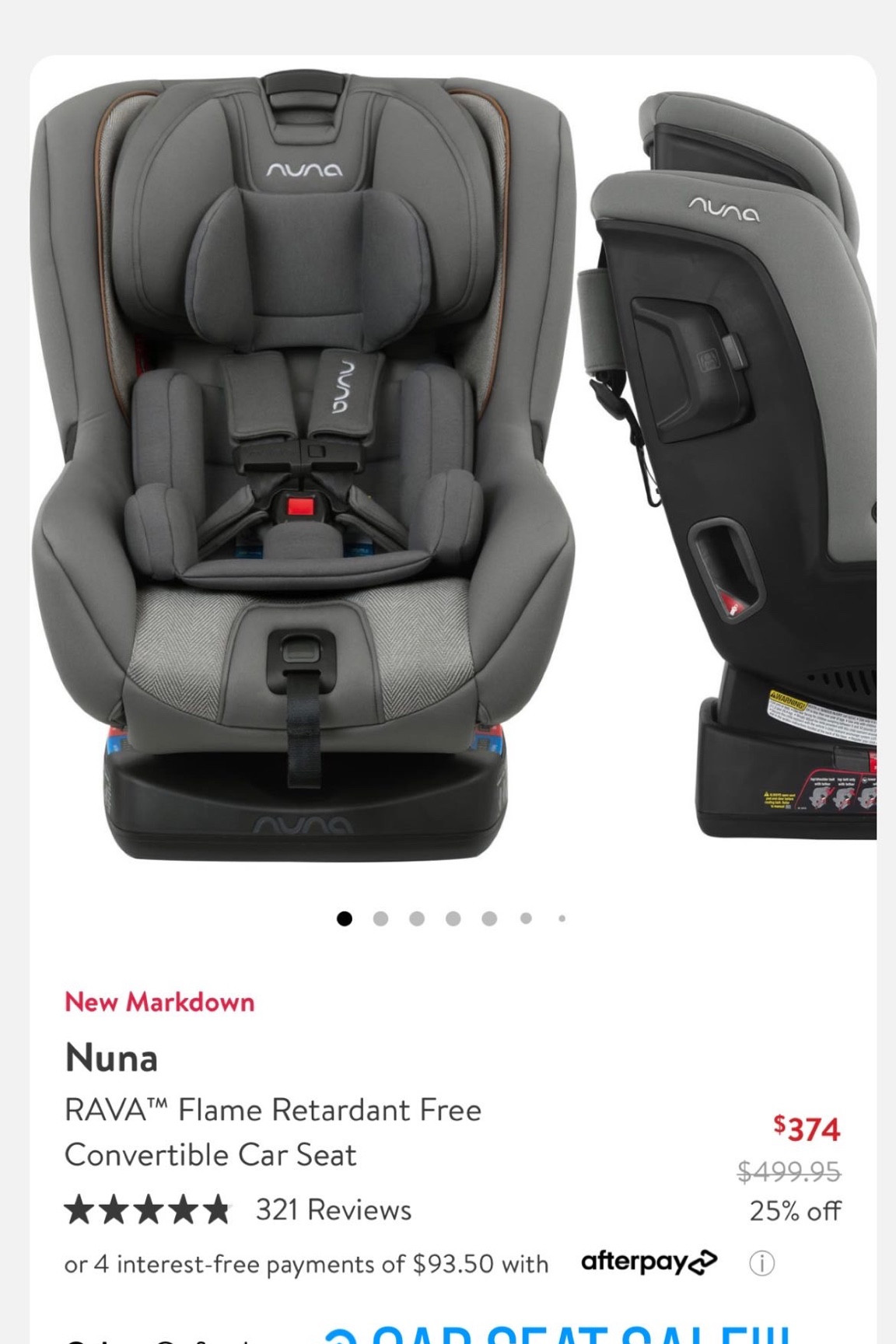The width and height of the screenshot is (896, 1344).
Task: Select the second carousel dot
Action: (x=380, y=919)
